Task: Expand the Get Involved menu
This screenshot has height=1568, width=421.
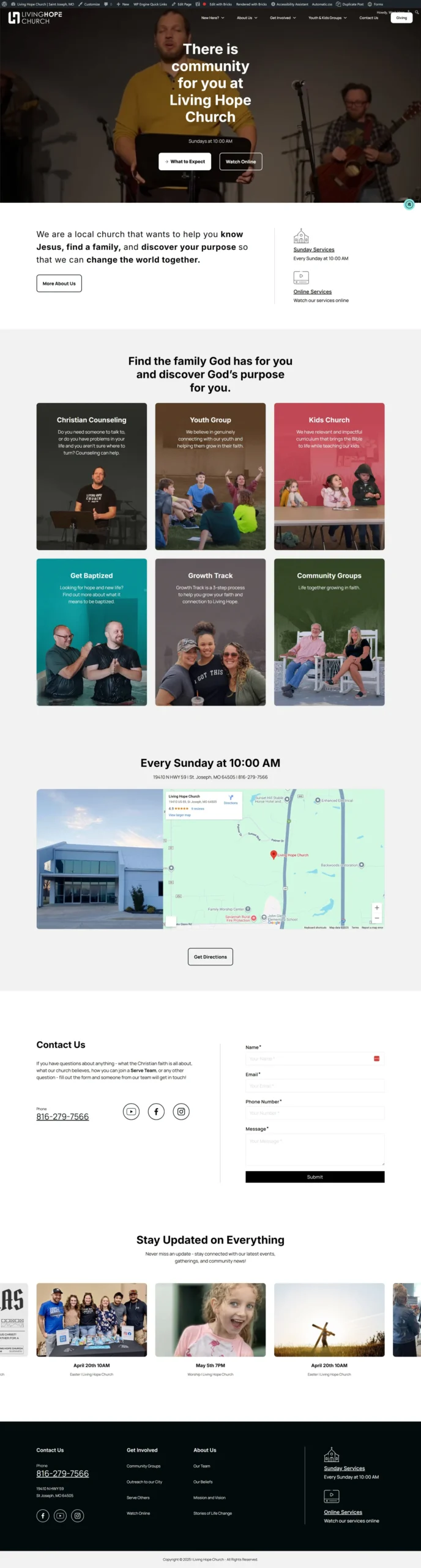Action: tap(283, 18)
